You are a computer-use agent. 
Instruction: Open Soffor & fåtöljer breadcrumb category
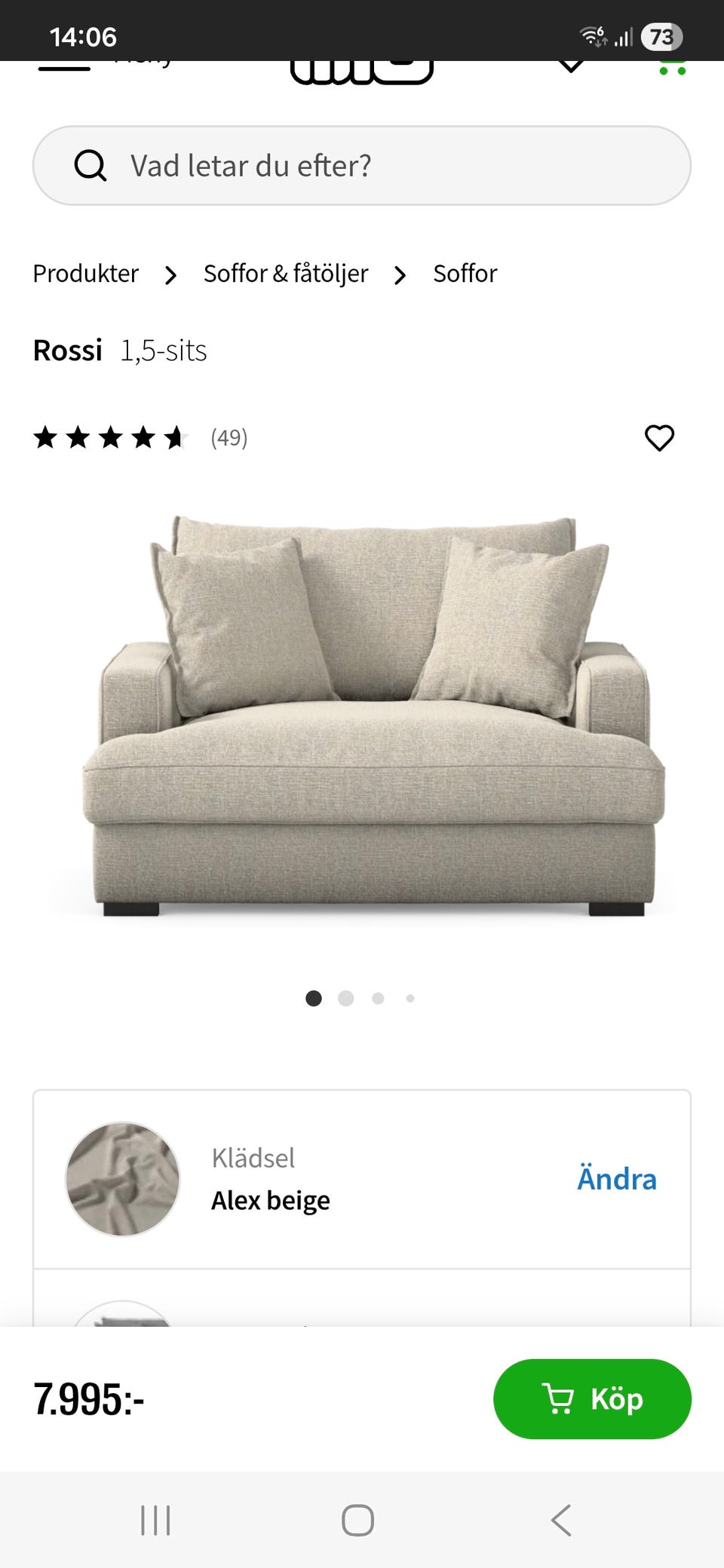pyautogui.click(x=286, y=274)
